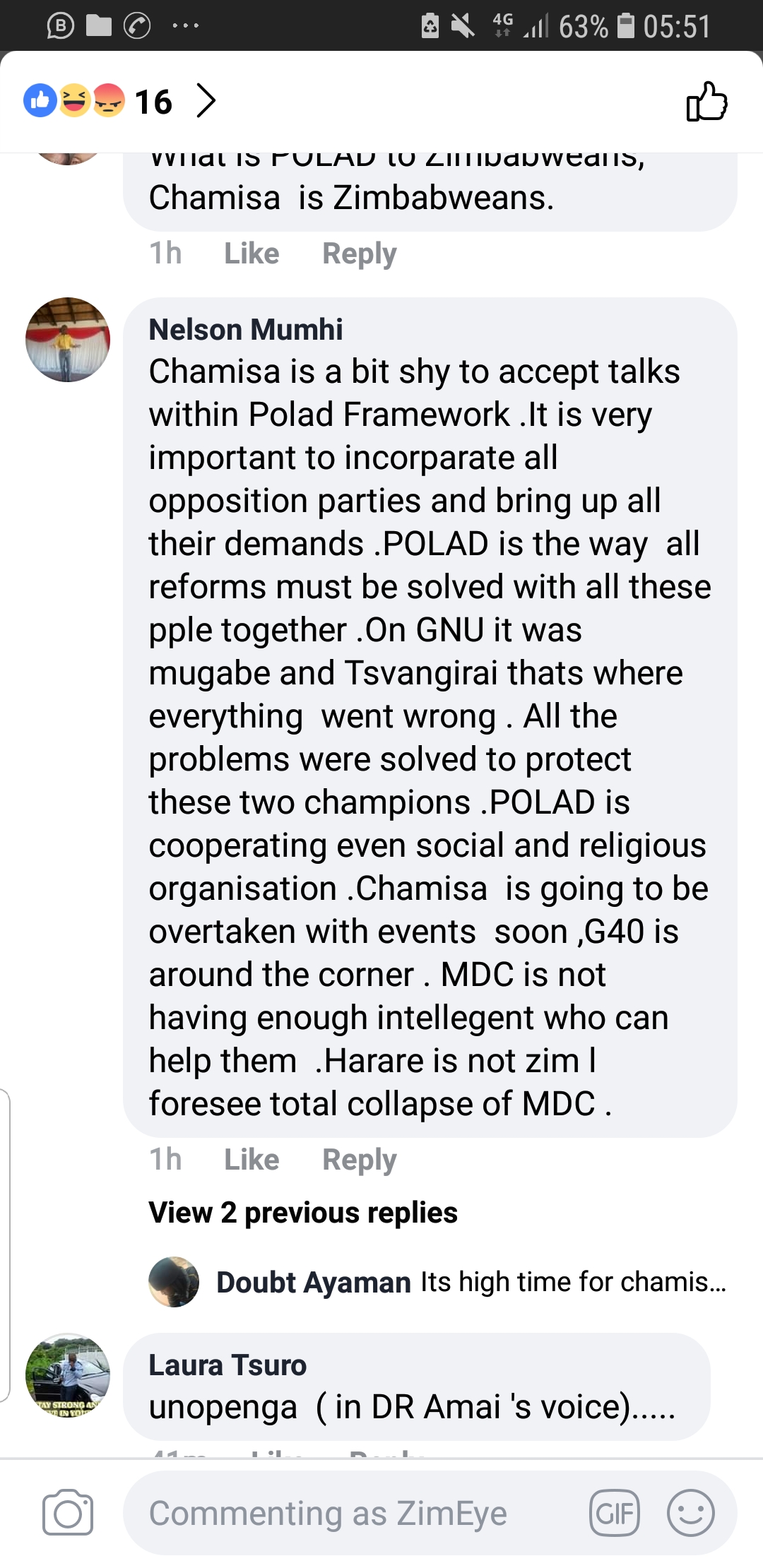
Task: View Laura Tsuro's profile picture
Action: click(x=68, y=1376)
